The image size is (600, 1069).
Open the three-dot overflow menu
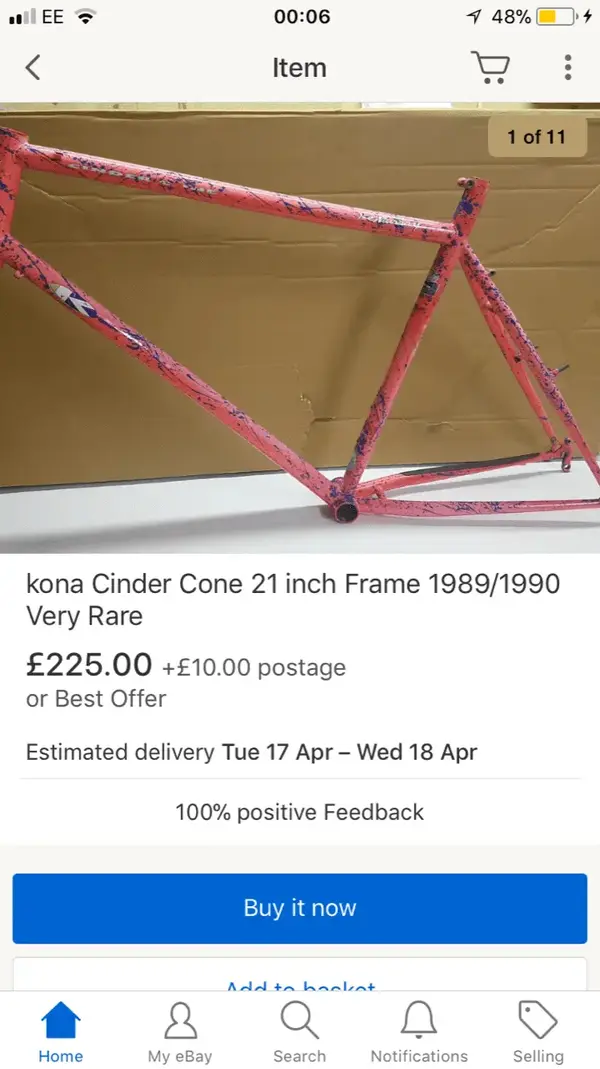(x=567, y=67)
